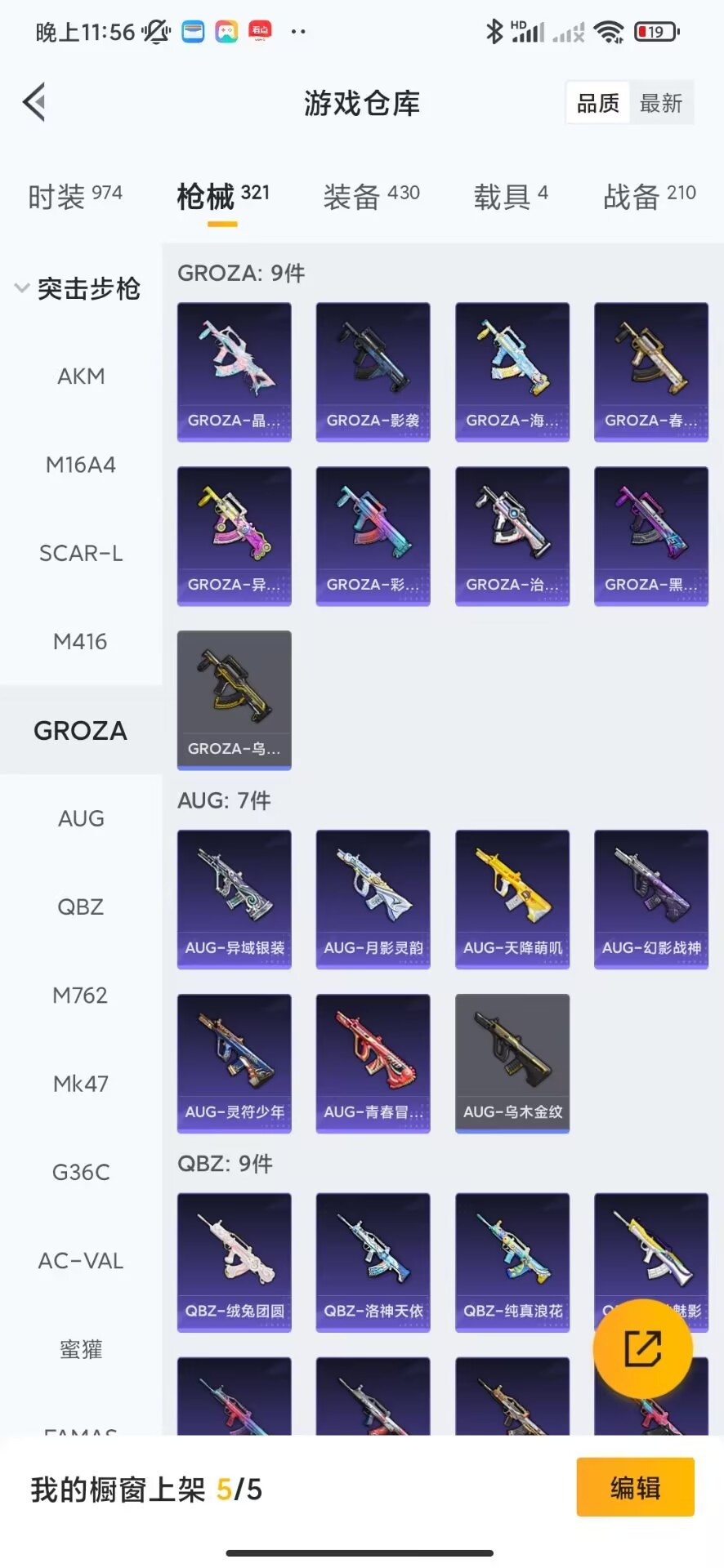Screen dimensions: 724x1568
Task: Tap the orange floating share button
Action: (643, 1349)
